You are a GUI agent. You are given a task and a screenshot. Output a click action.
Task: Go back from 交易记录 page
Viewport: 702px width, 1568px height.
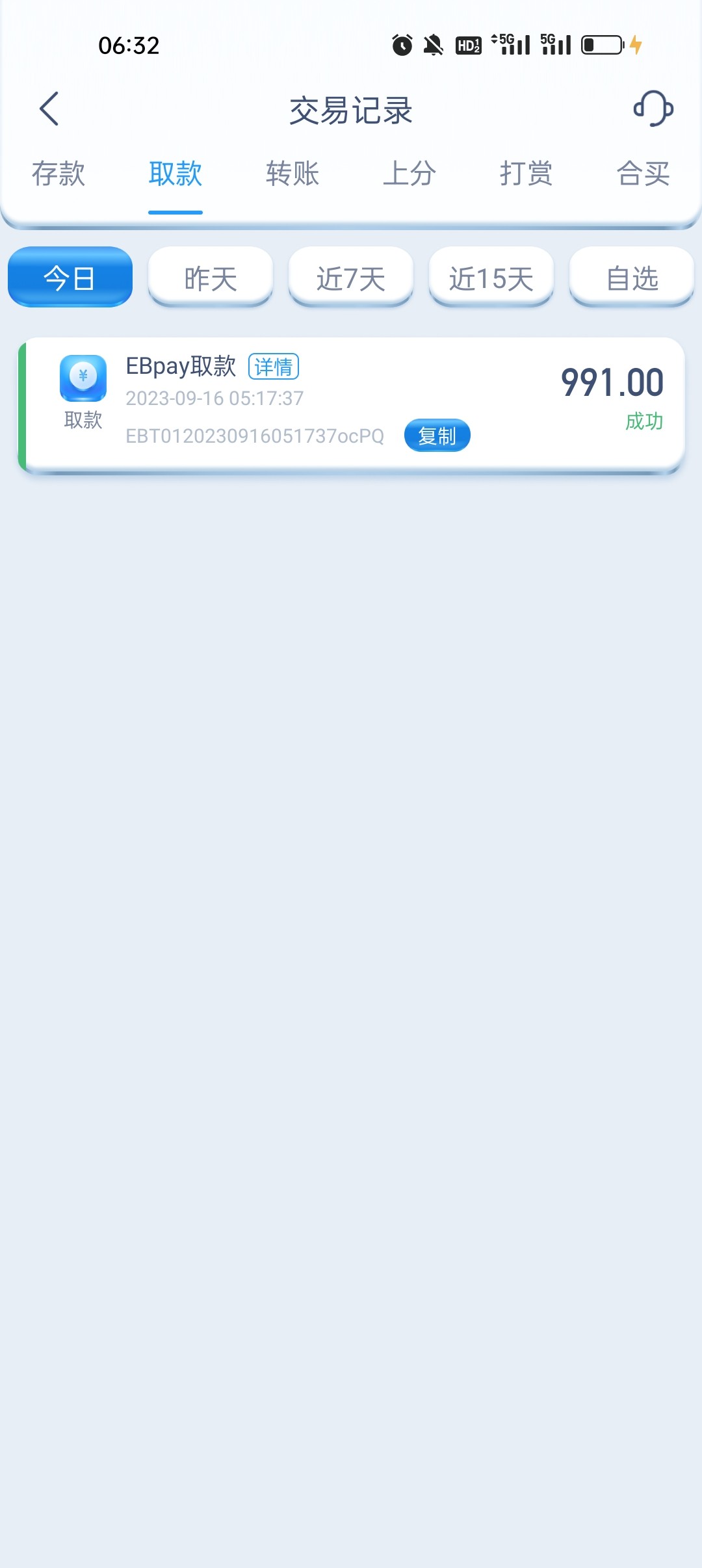[x=49, y=109]
